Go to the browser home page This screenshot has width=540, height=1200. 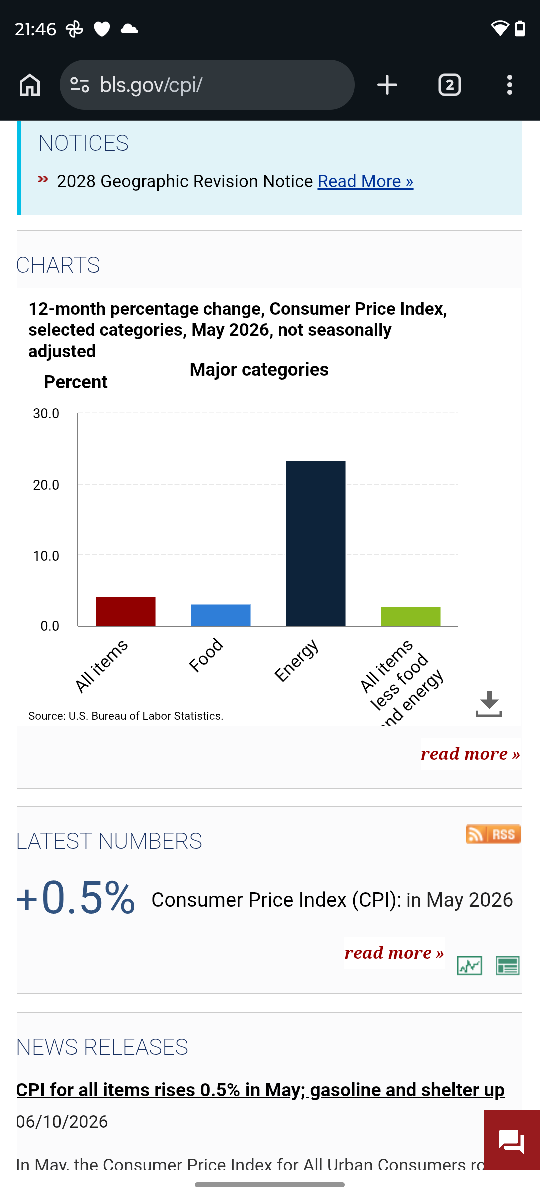pos(30,85)
